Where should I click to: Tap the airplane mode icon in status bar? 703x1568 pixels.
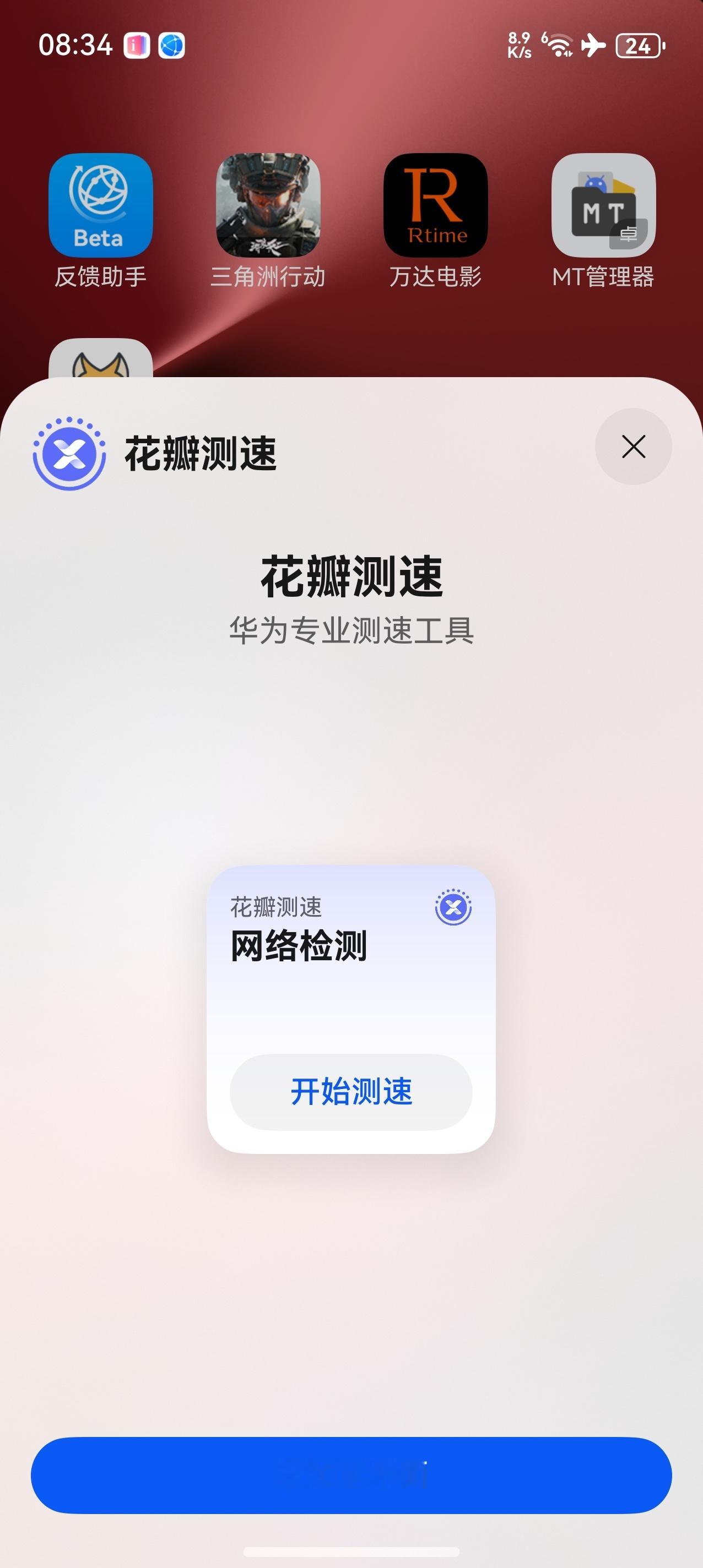coord(593,45)
